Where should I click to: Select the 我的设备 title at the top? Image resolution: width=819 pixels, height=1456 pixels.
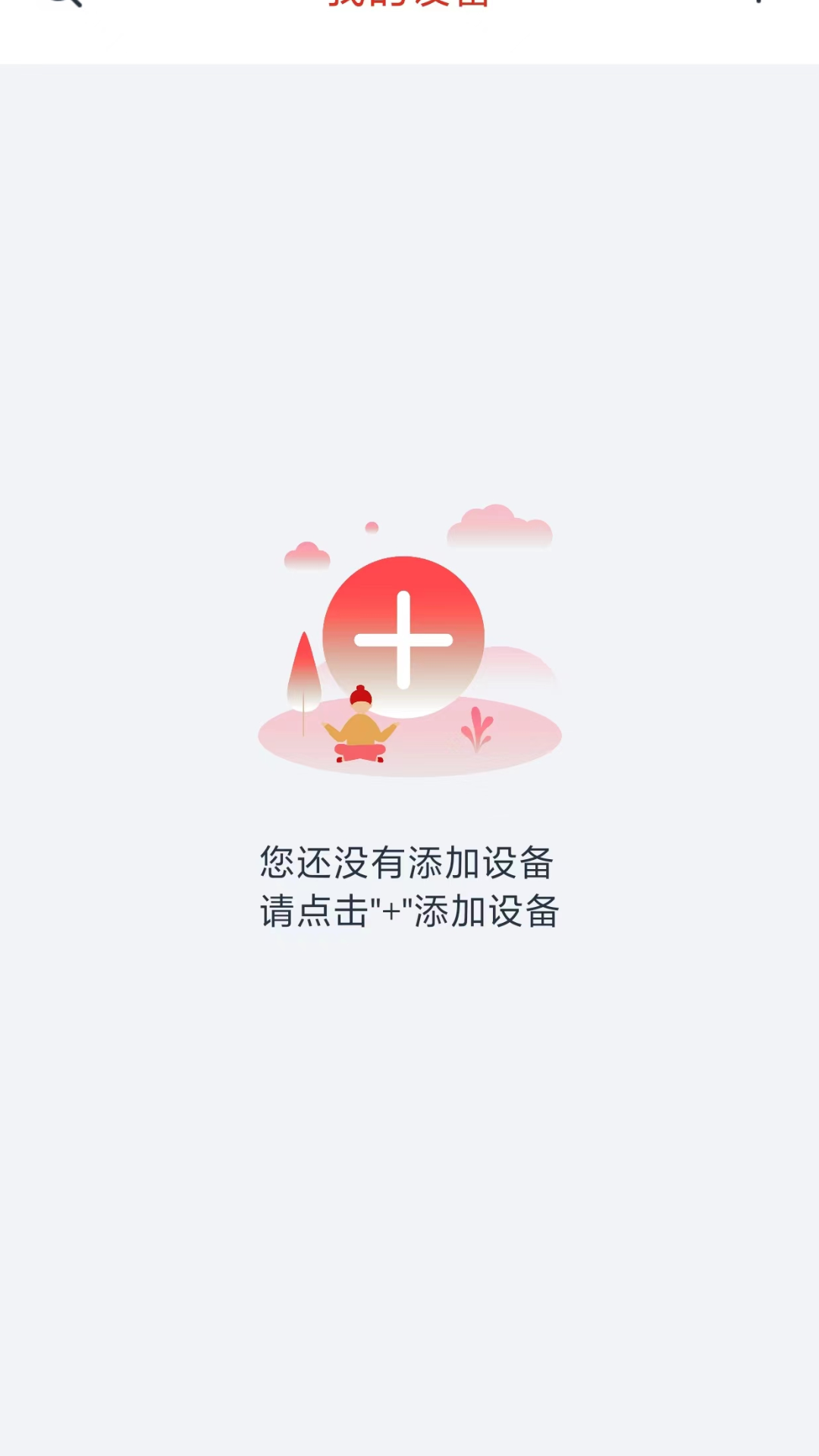[409, 4]
